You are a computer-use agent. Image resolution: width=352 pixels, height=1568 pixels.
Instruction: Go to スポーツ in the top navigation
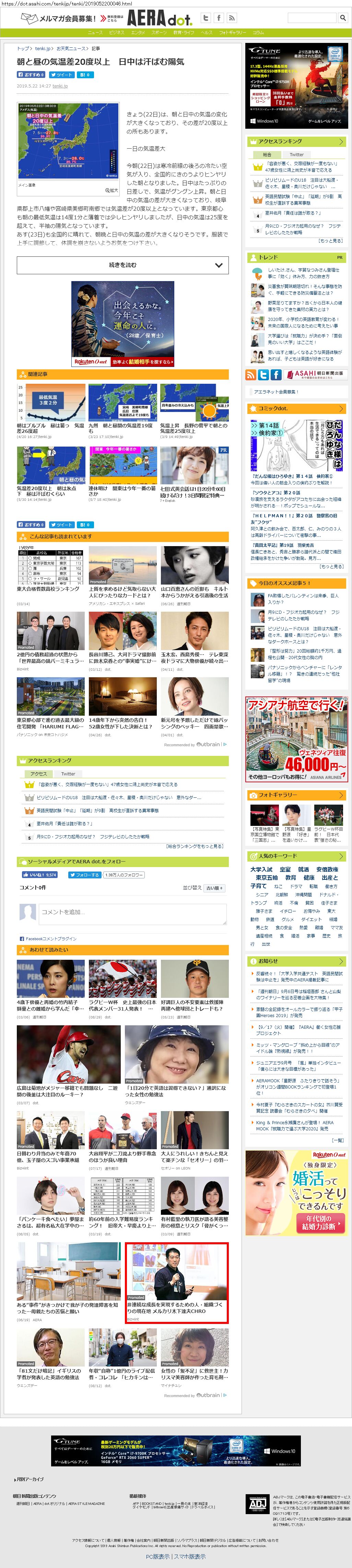point(159,32)
